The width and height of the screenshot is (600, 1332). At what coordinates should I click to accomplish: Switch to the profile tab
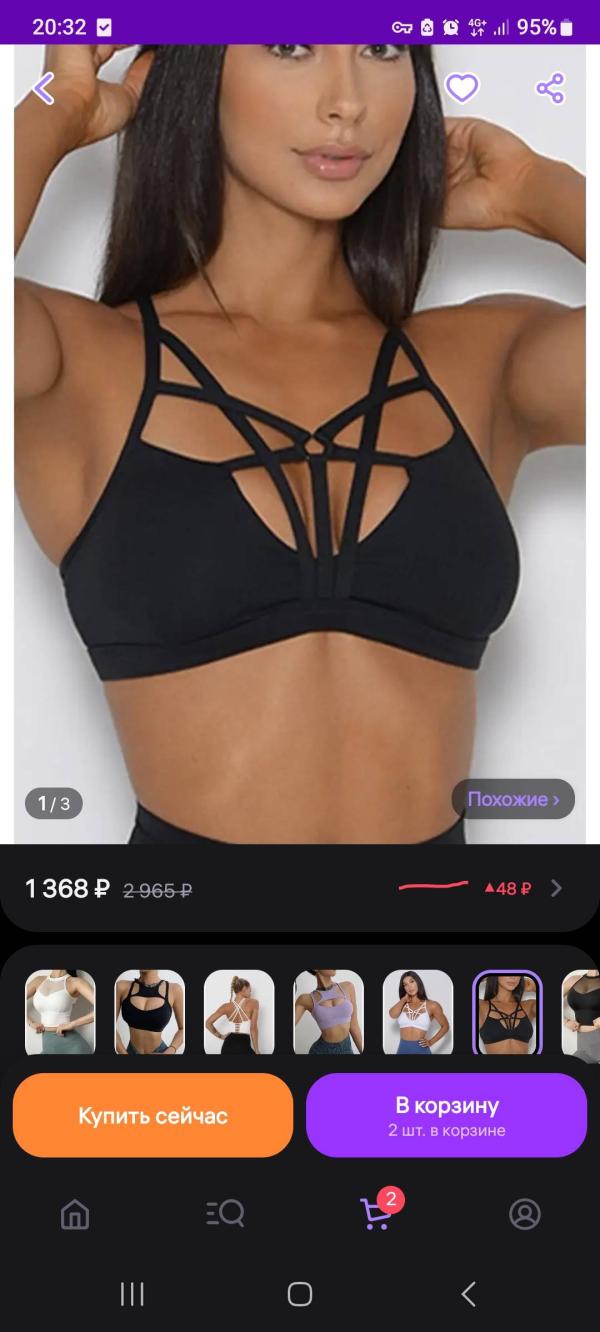(x=525, y=1214)
